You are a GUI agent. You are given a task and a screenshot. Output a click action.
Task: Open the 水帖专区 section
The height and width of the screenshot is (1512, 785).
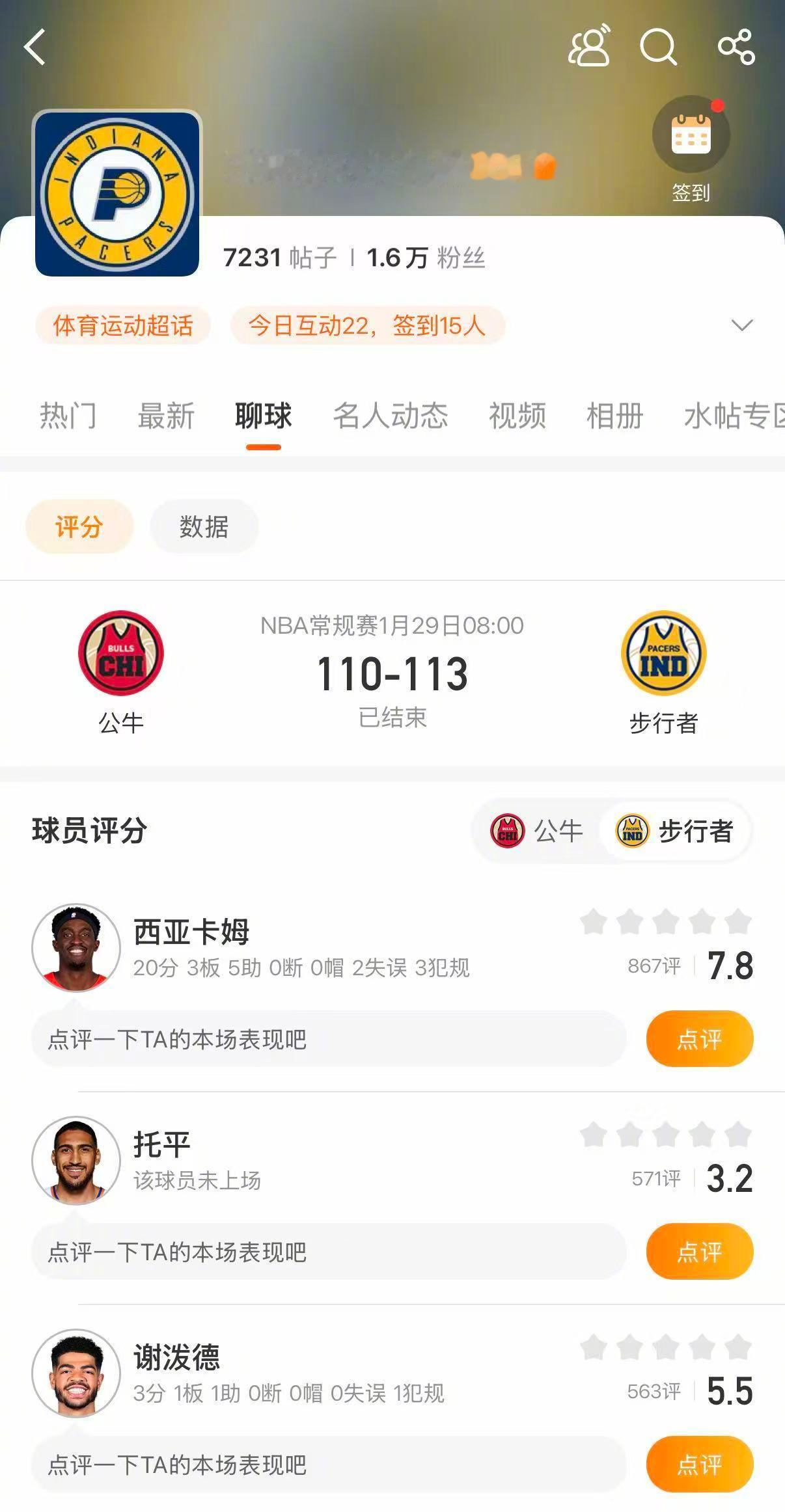[x=734, y=416]
